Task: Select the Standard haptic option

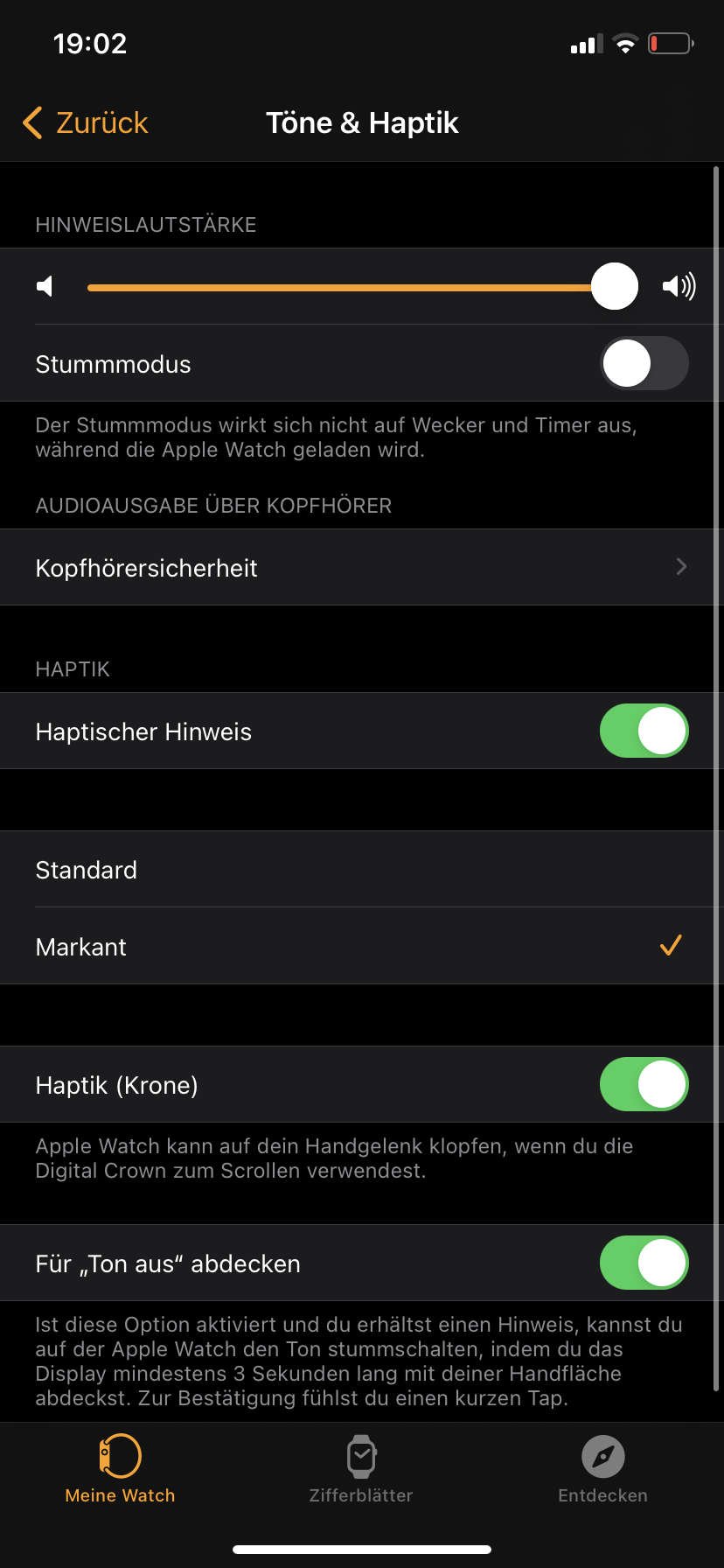Action: click(x=362, y=870)
